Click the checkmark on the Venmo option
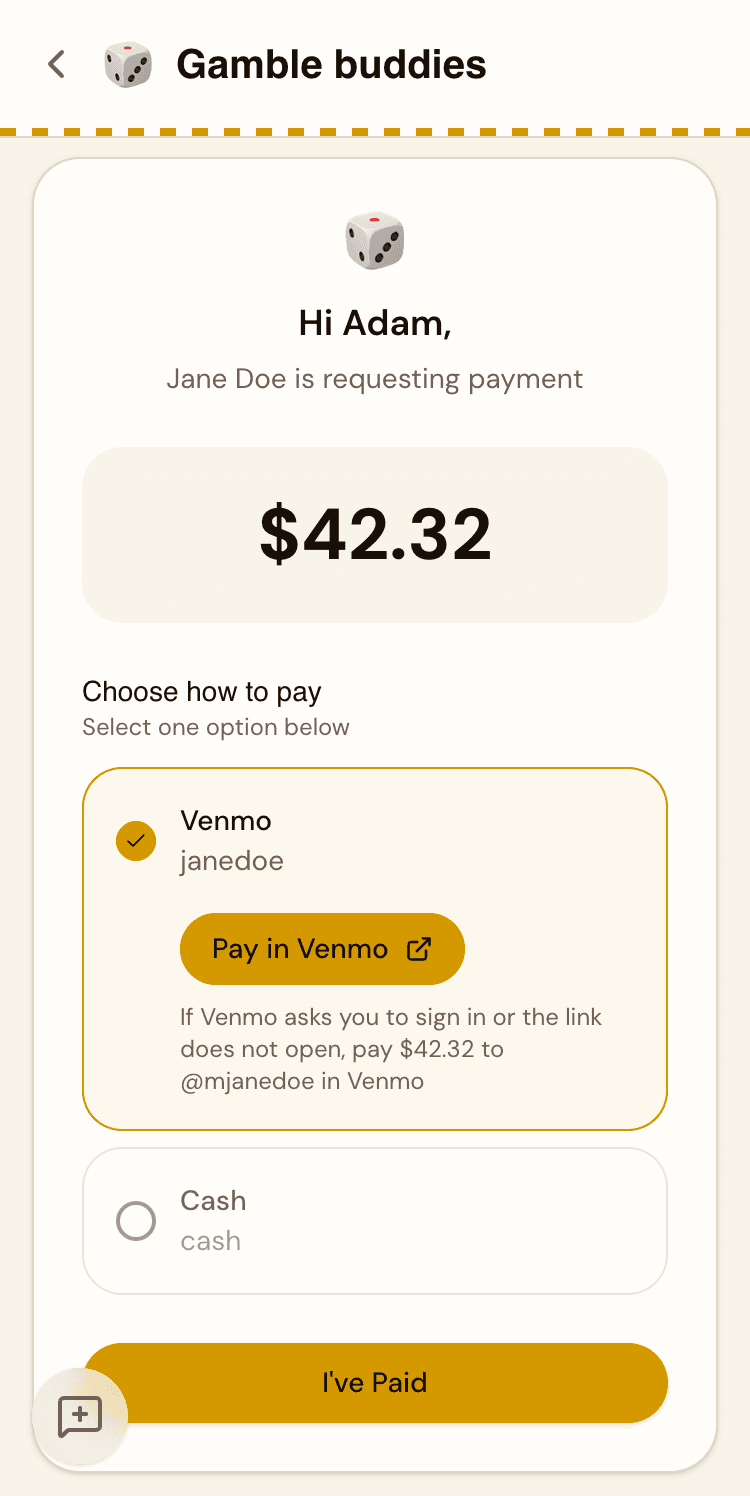 click(136, 841)
